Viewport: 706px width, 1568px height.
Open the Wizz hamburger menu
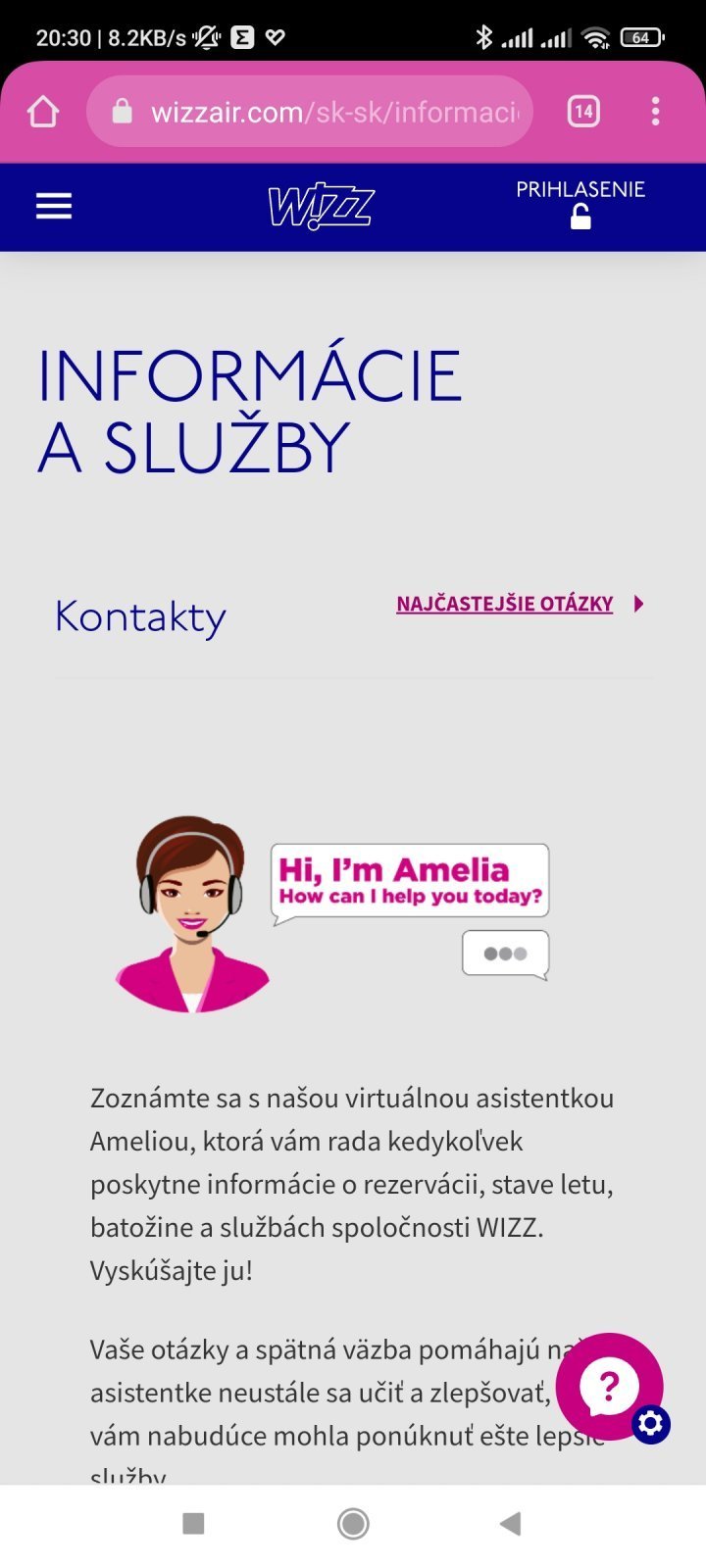coord(54,206)
